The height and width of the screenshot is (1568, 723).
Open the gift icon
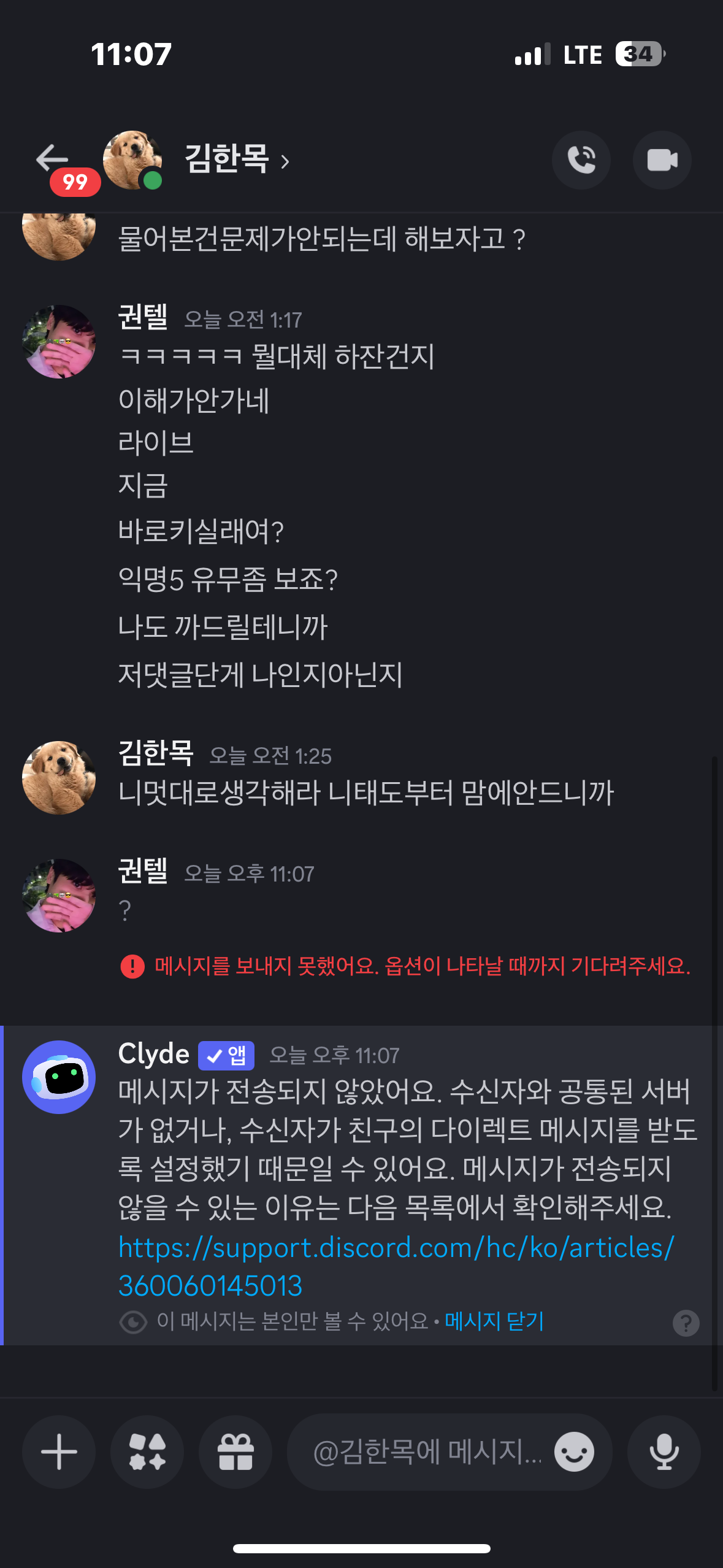(235, 1451)
